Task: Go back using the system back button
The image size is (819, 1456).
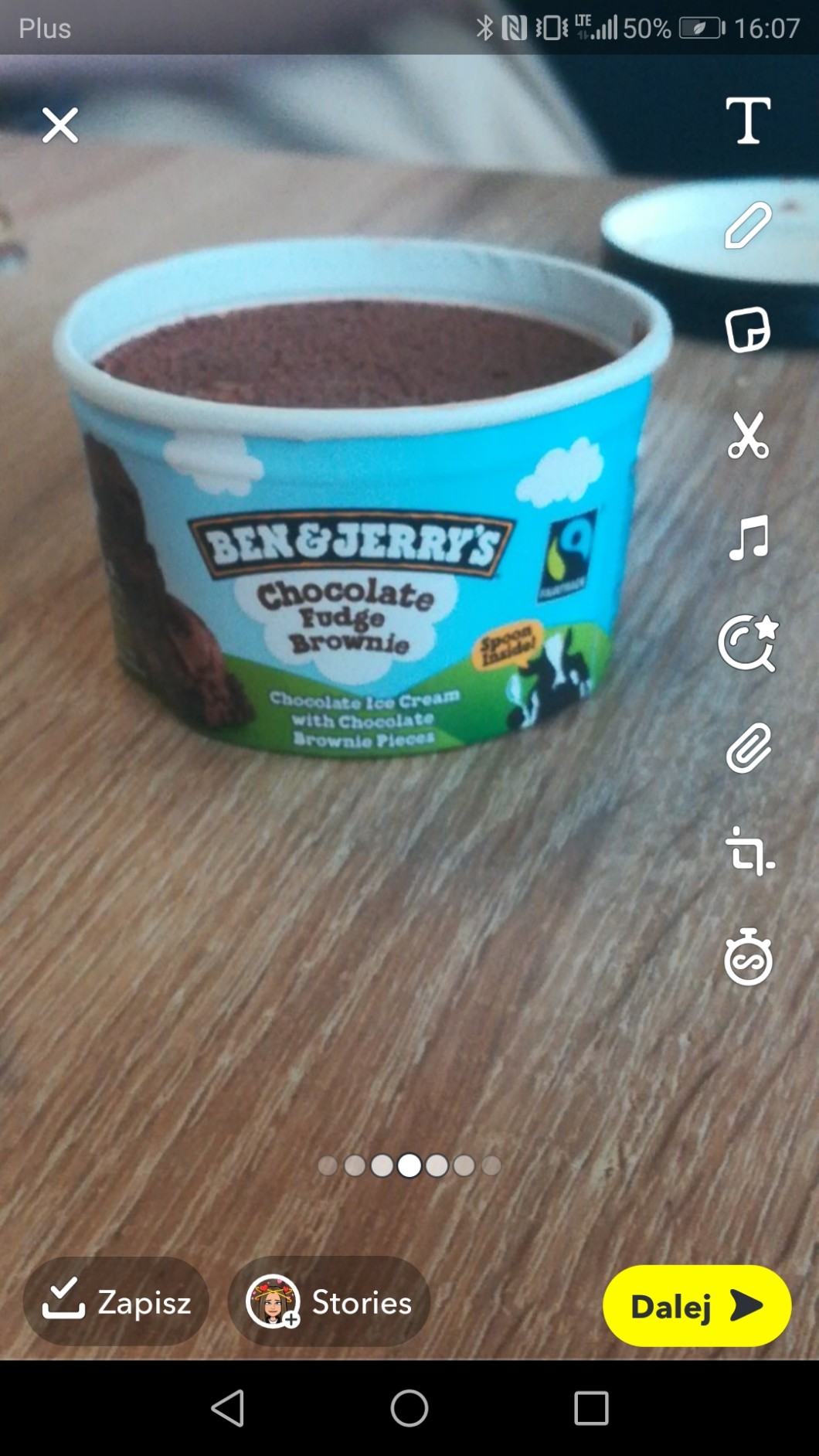Action: (228, 1408)
